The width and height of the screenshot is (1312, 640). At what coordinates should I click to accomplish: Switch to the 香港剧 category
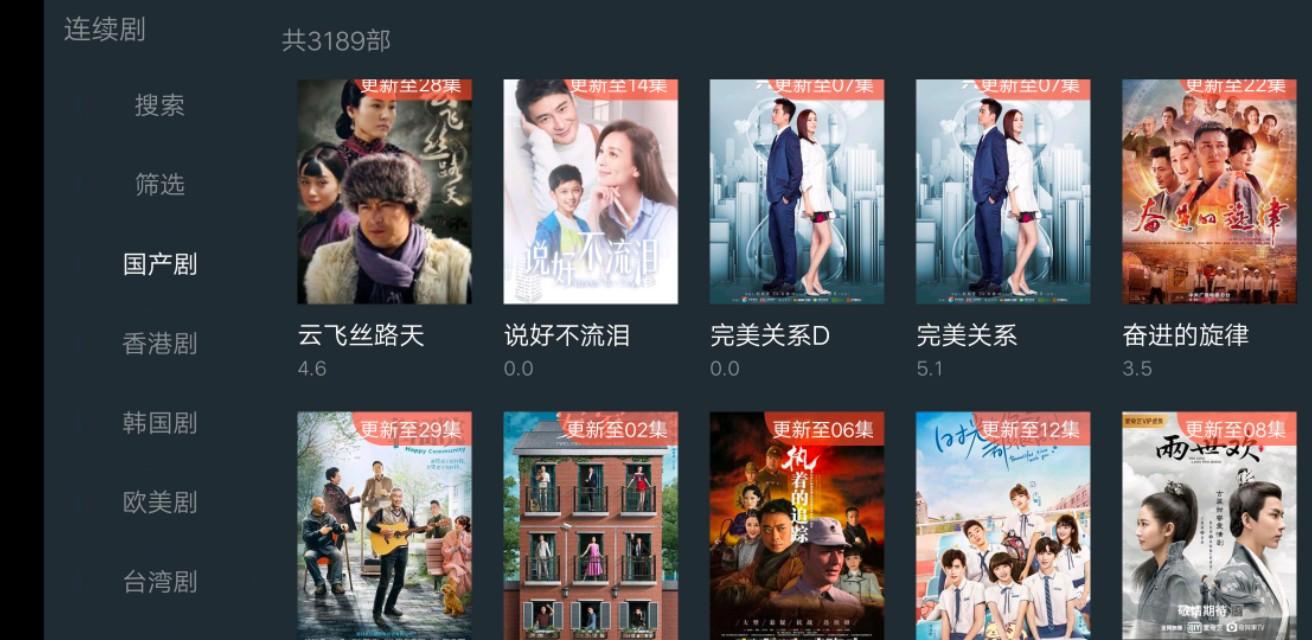tap(160, 344)
